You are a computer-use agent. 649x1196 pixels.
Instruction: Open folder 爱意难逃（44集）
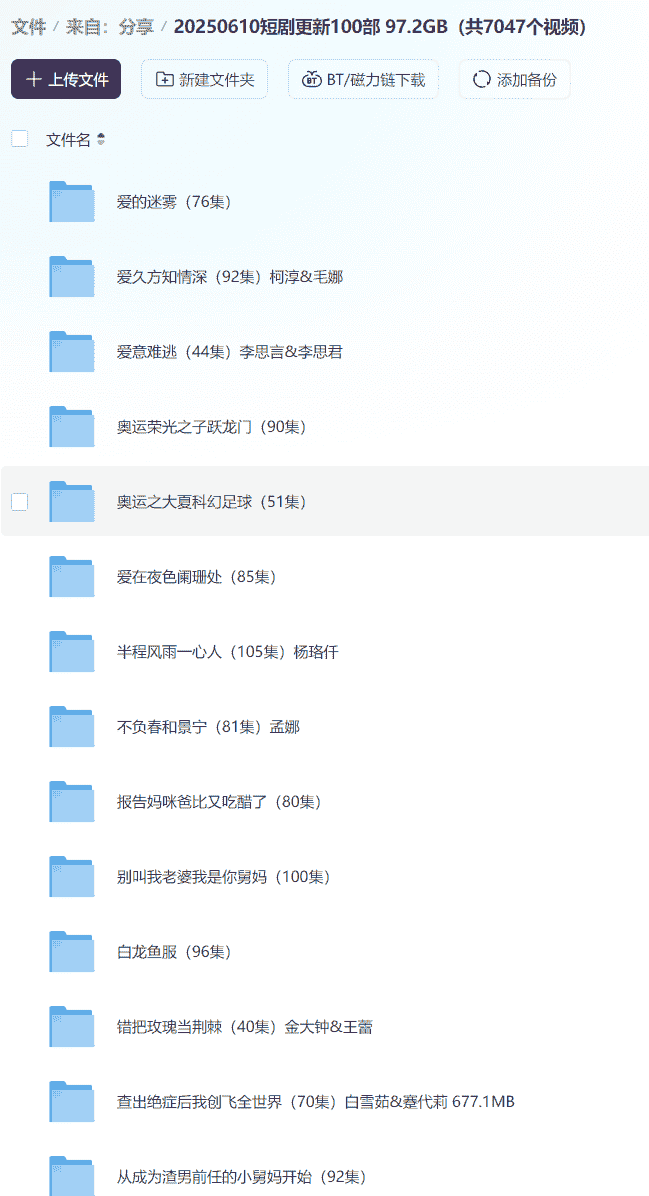pos(229,352)
